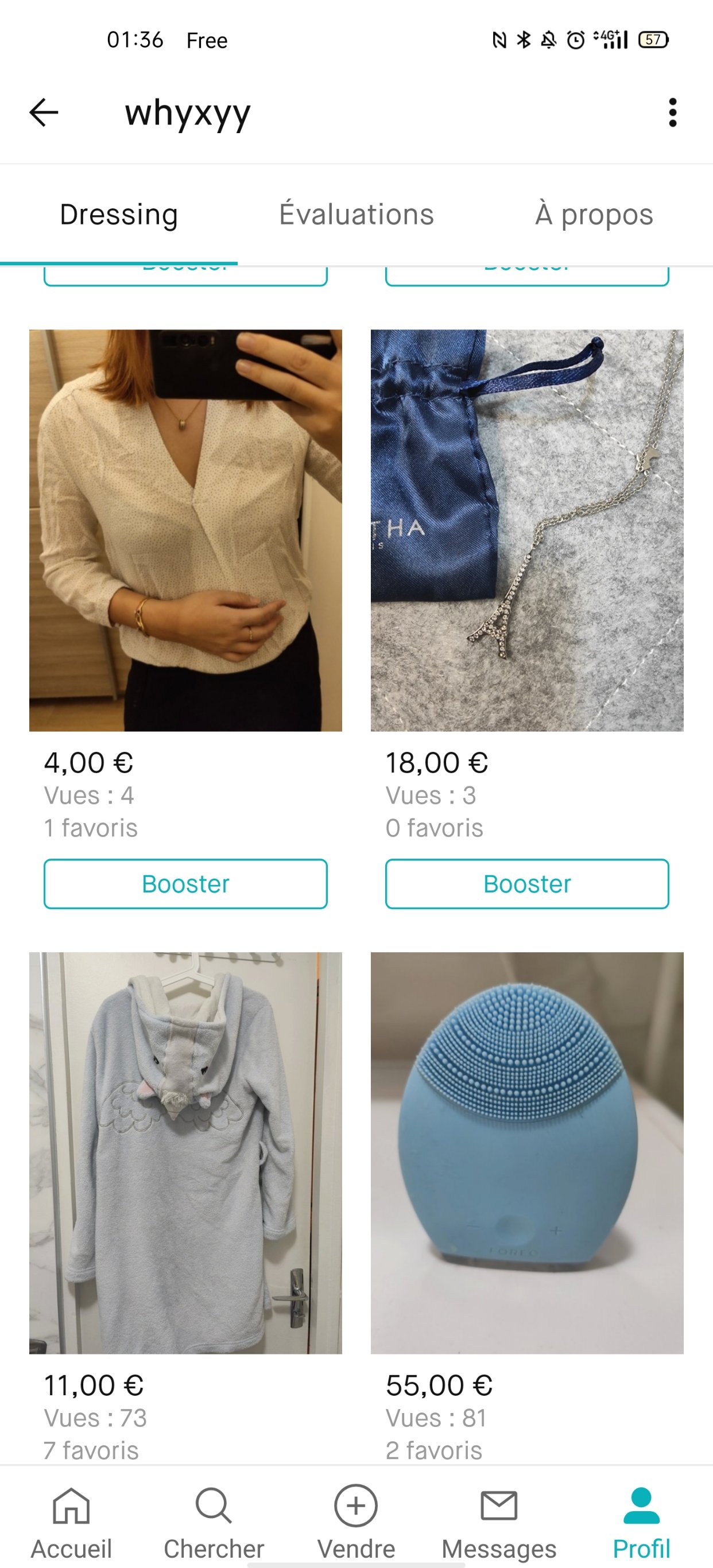Image resolution: width=713 pixels, height=1568 pixels.
Task: Switch to the Profil tab
Action: click(641, 1522)
